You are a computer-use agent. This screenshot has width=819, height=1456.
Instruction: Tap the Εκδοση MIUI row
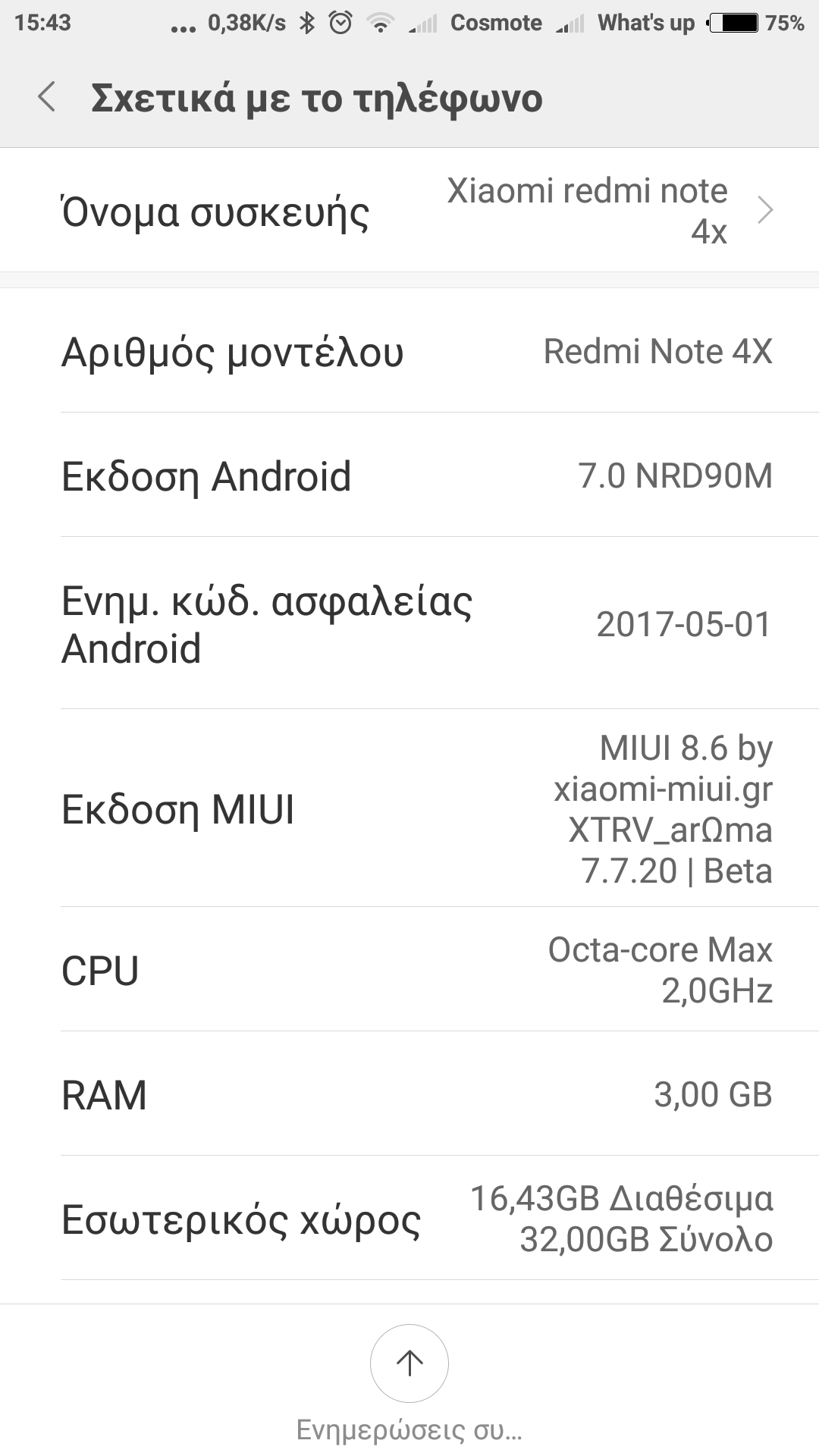click(409, 808)
